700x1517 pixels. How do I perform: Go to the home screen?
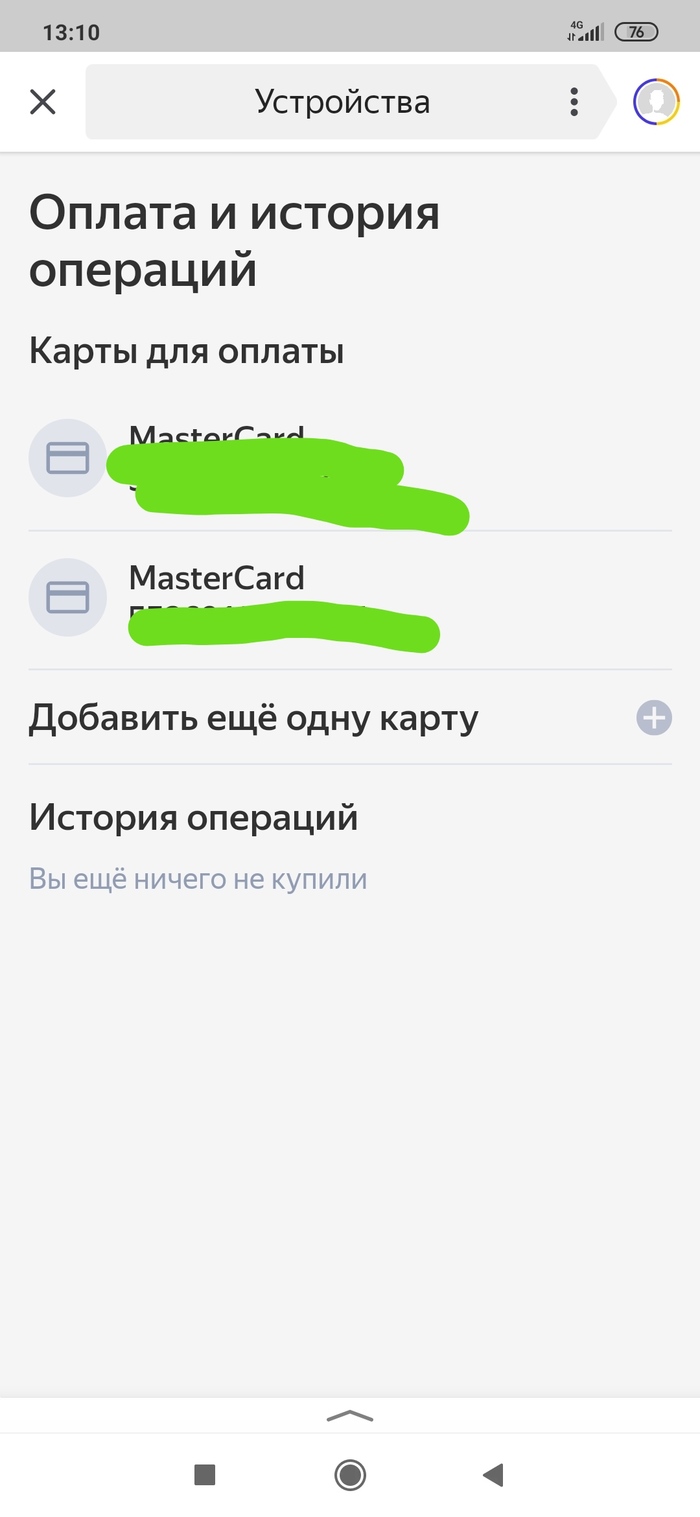point(350,1474)
